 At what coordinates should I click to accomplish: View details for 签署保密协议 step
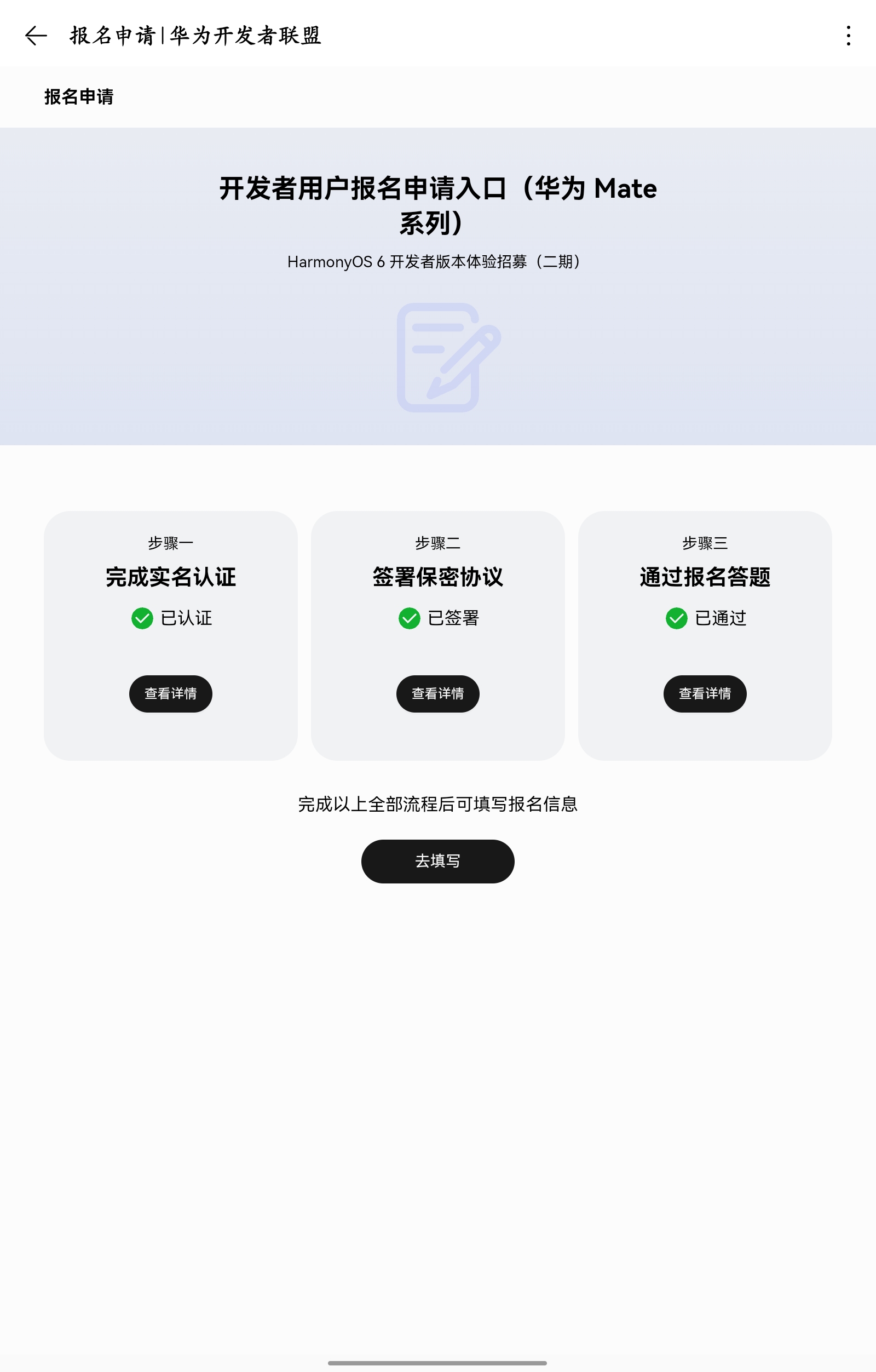[x=437, y=693]
